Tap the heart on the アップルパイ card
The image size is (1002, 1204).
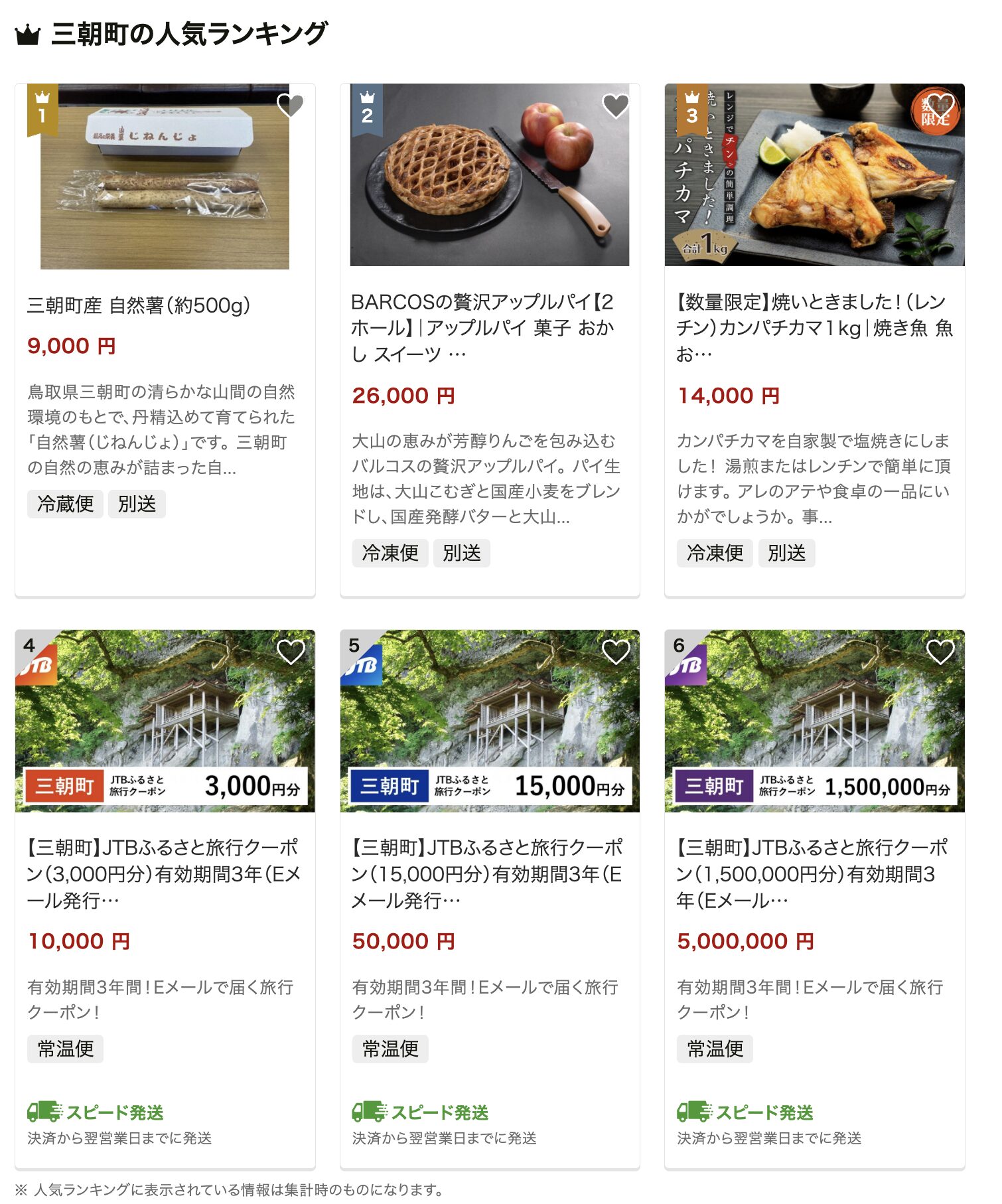pos(615,105)
